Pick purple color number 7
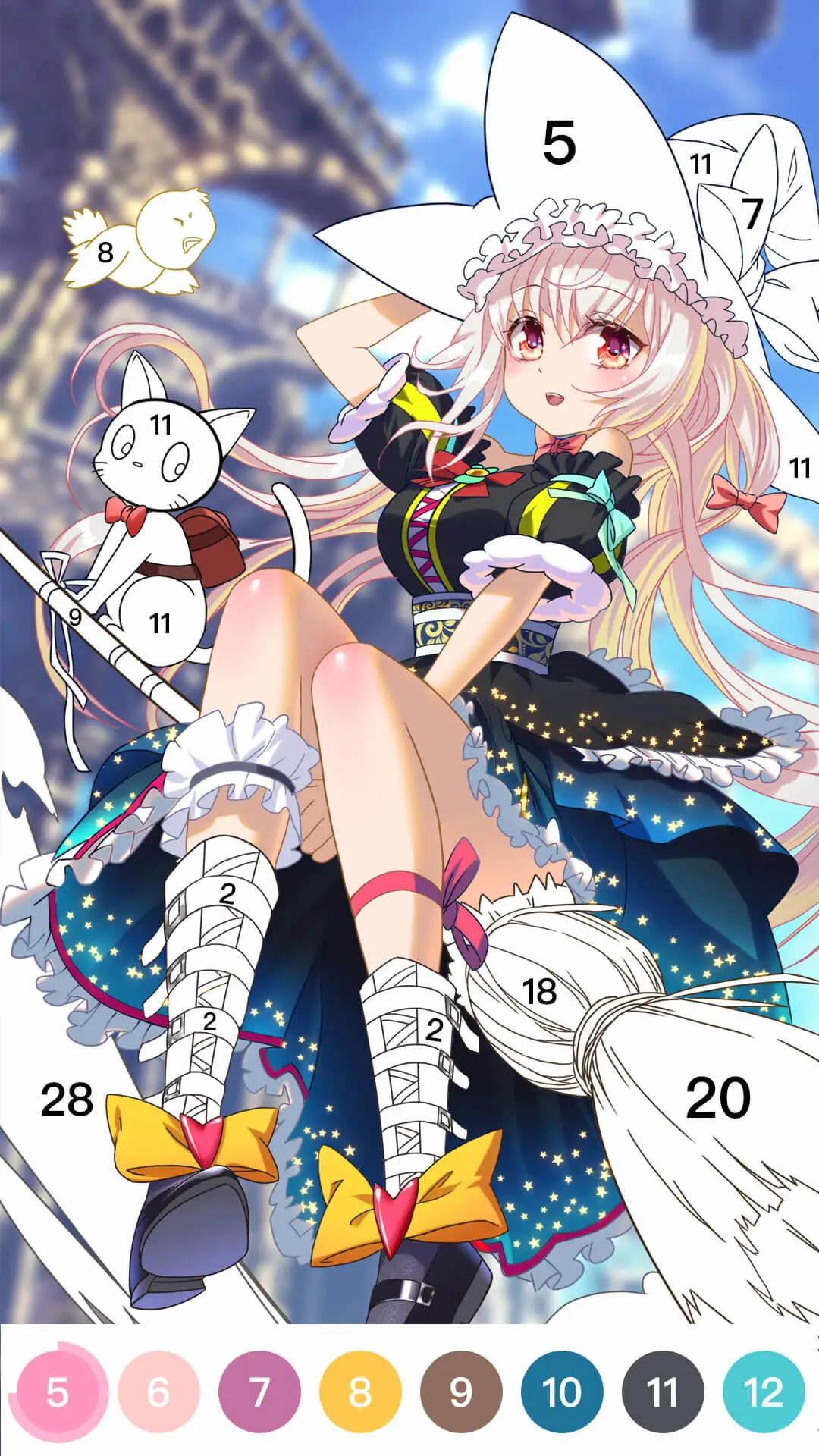This screenshot has height=1456, width=819. coord(259,1392)
